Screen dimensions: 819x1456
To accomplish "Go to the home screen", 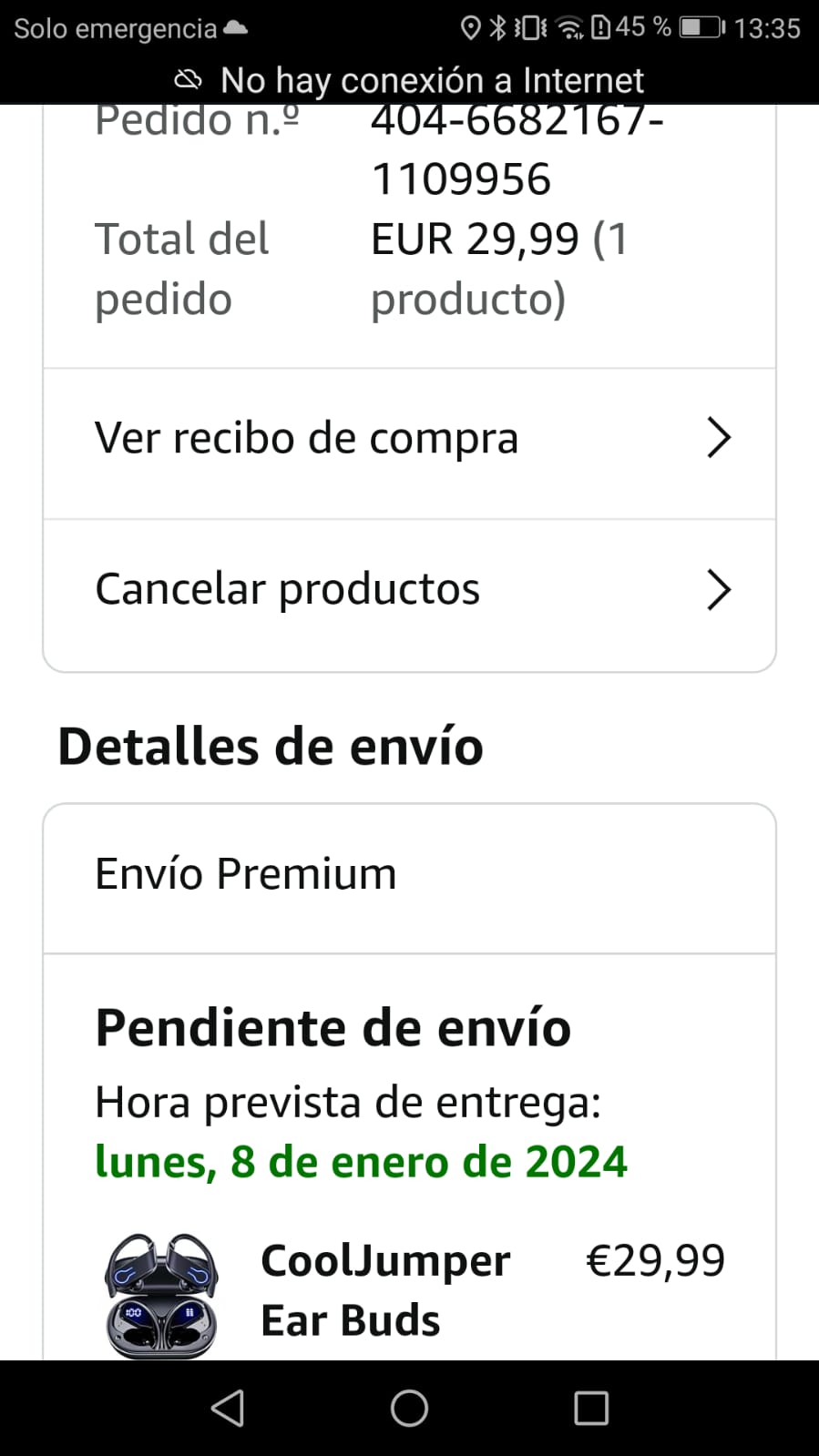I will click(x=409, y=1408).
